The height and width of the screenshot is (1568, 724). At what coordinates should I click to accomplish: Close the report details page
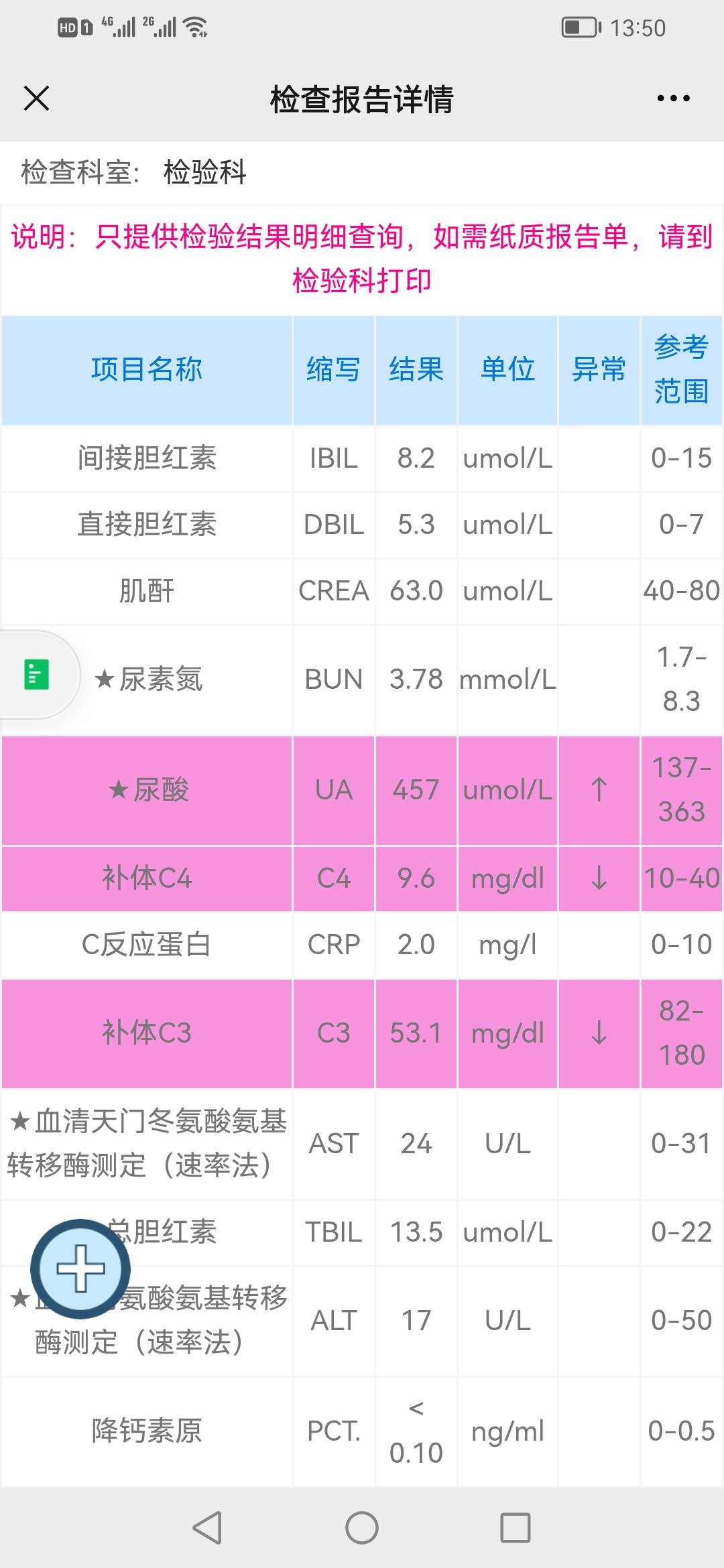coord(37,99)
